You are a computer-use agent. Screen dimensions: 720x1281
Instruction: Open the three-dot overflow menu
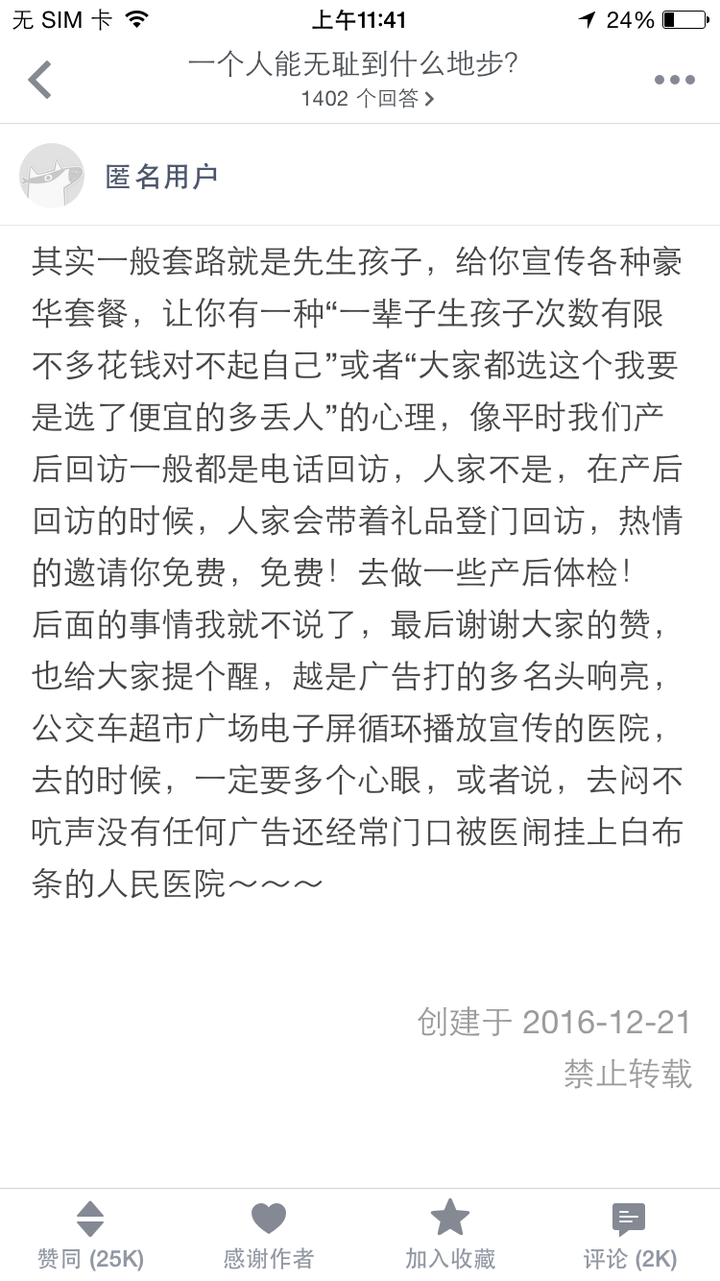[x=674, y=80]
